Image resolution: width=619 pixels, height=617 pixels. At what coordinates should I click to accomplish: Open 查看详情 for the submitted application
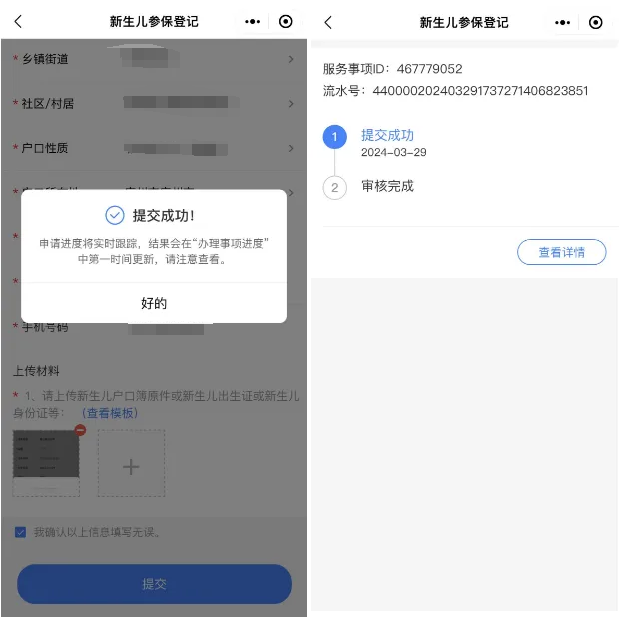click(561, 253)
